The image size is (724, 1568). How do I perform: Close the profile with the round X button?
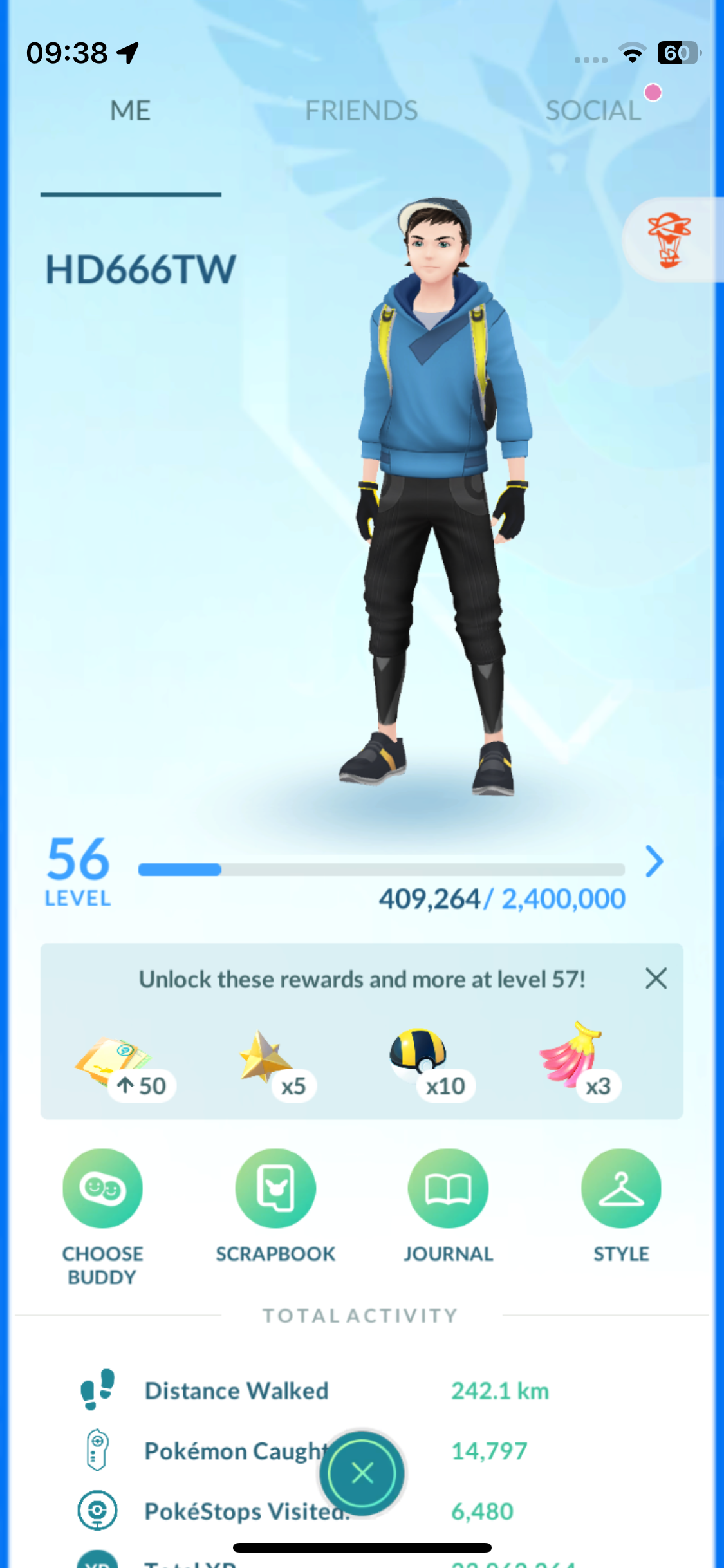coord(362,1473)
